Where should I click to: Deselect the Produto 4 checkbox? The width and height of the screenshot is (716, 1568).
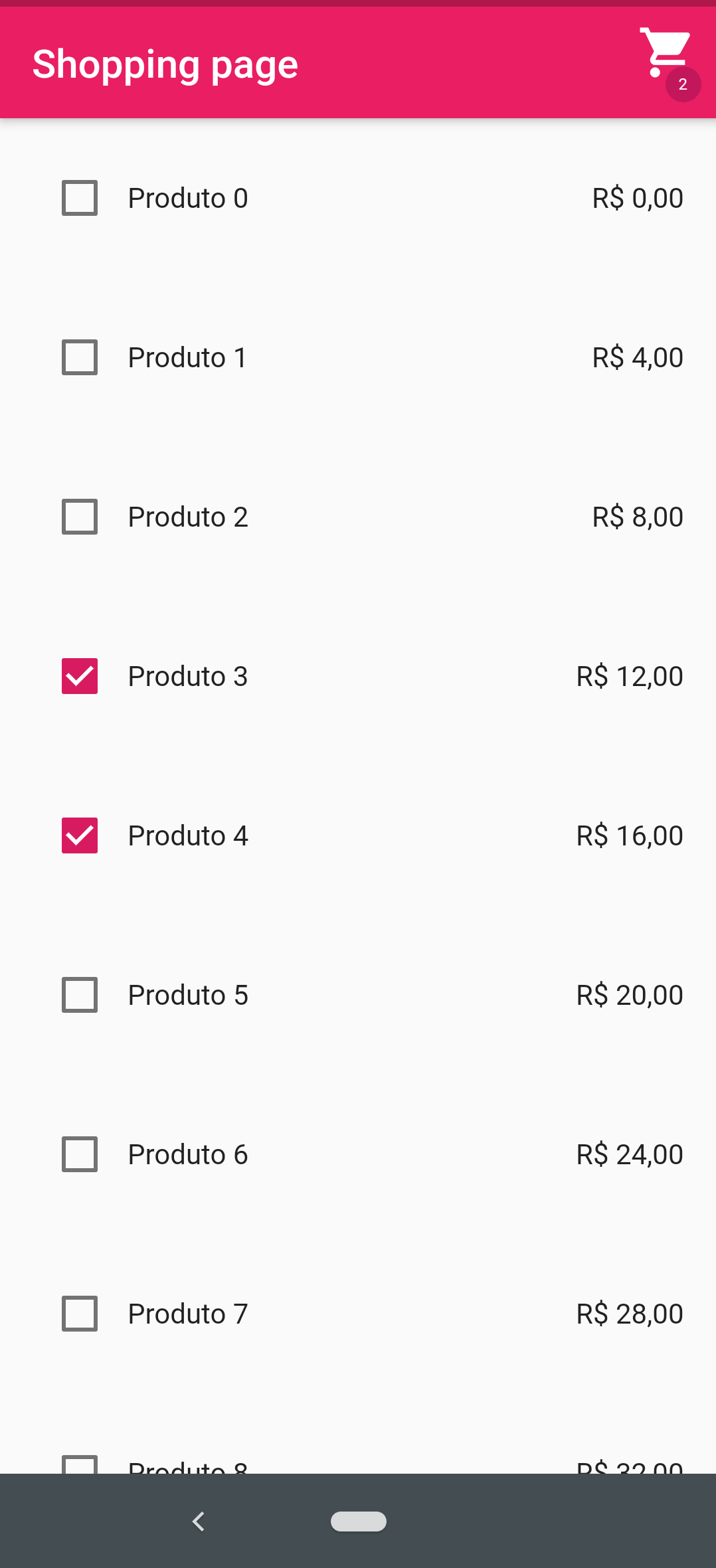click(x=80, y=835)
